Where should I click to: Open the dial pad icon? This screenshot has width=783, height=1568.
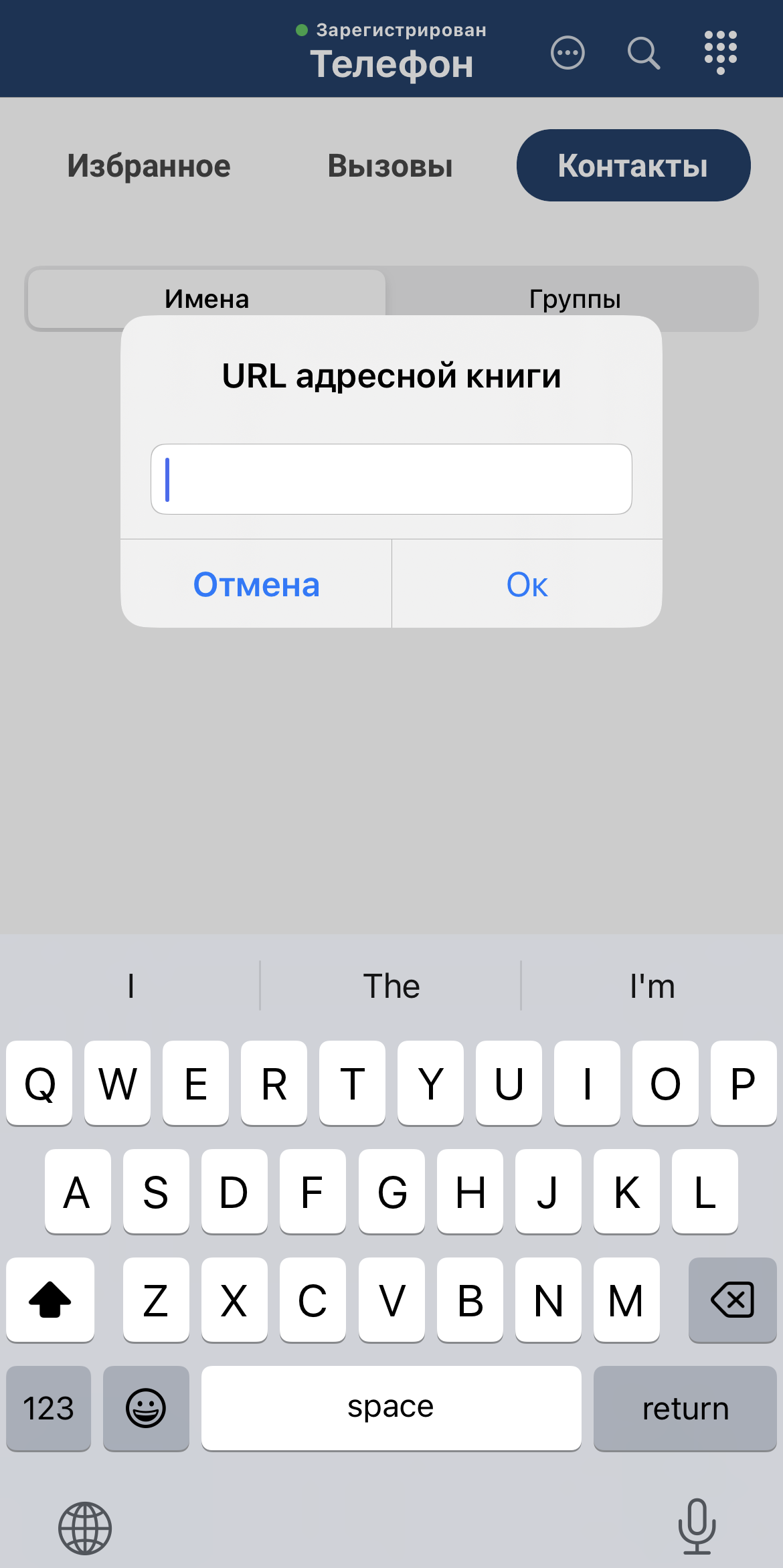point(721,52)
